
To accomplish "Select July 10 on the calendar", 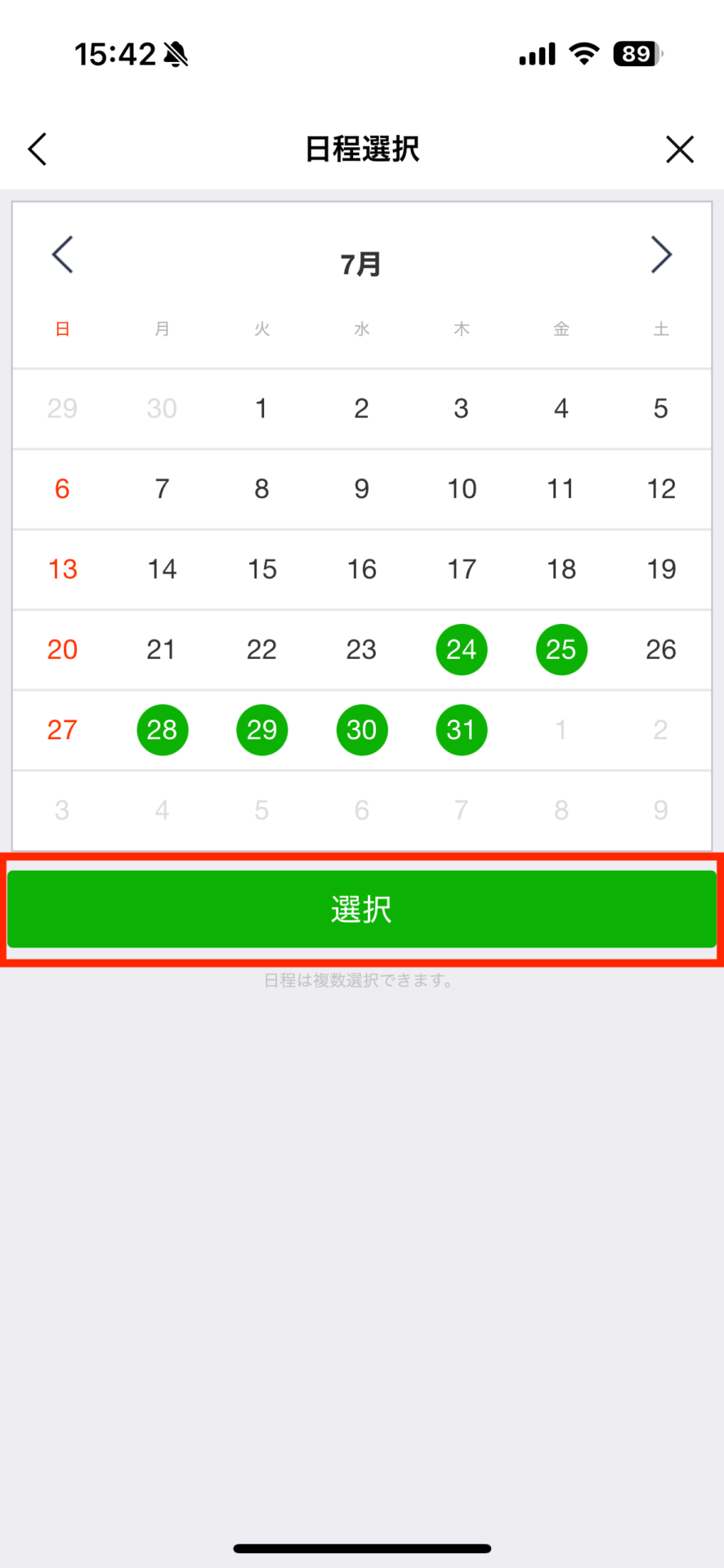I will pos(462,489).
